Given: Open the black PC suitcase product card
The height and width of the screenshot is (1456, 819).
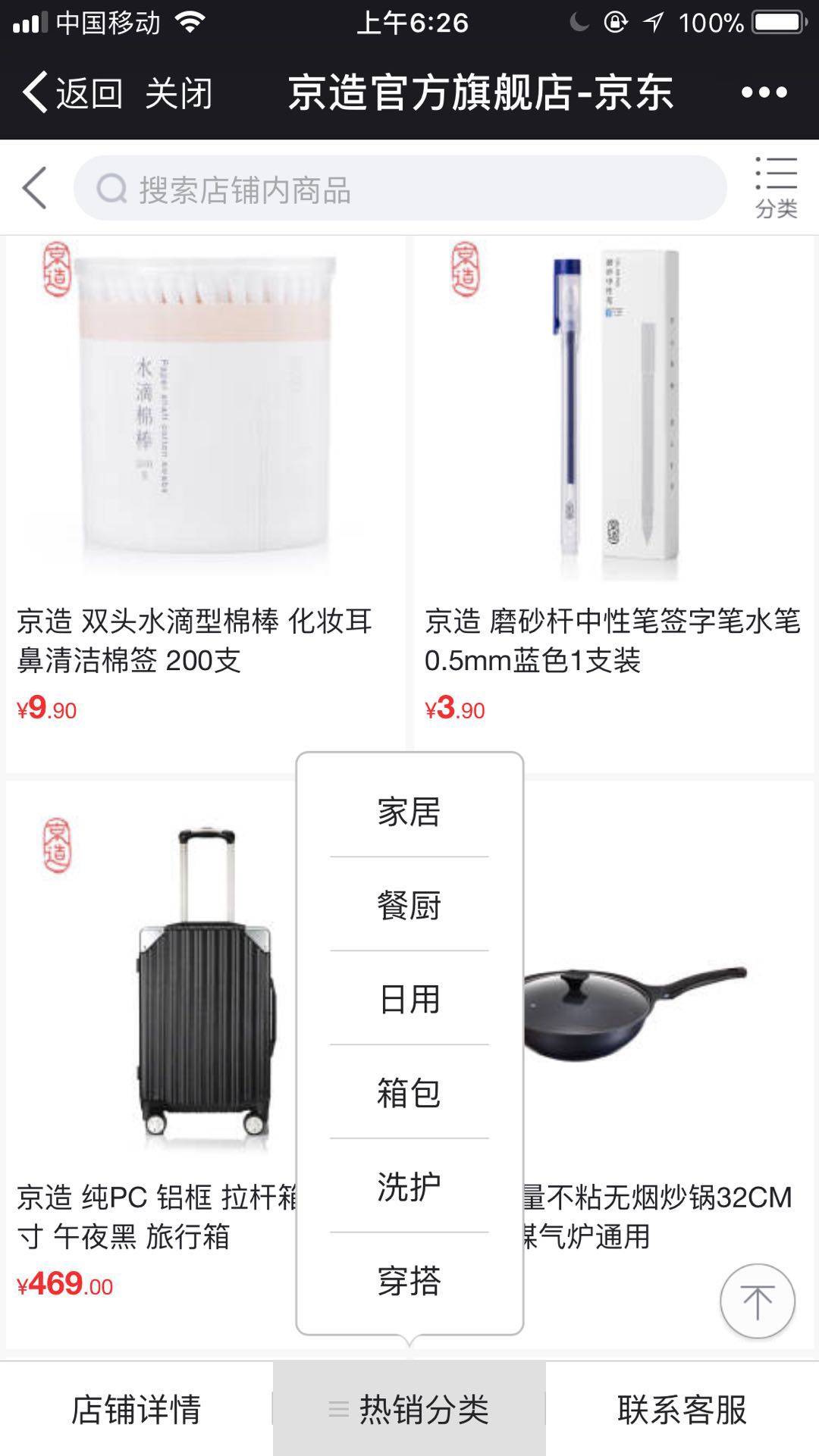Looking at the screenshot, I should (x=151, y=1065).
